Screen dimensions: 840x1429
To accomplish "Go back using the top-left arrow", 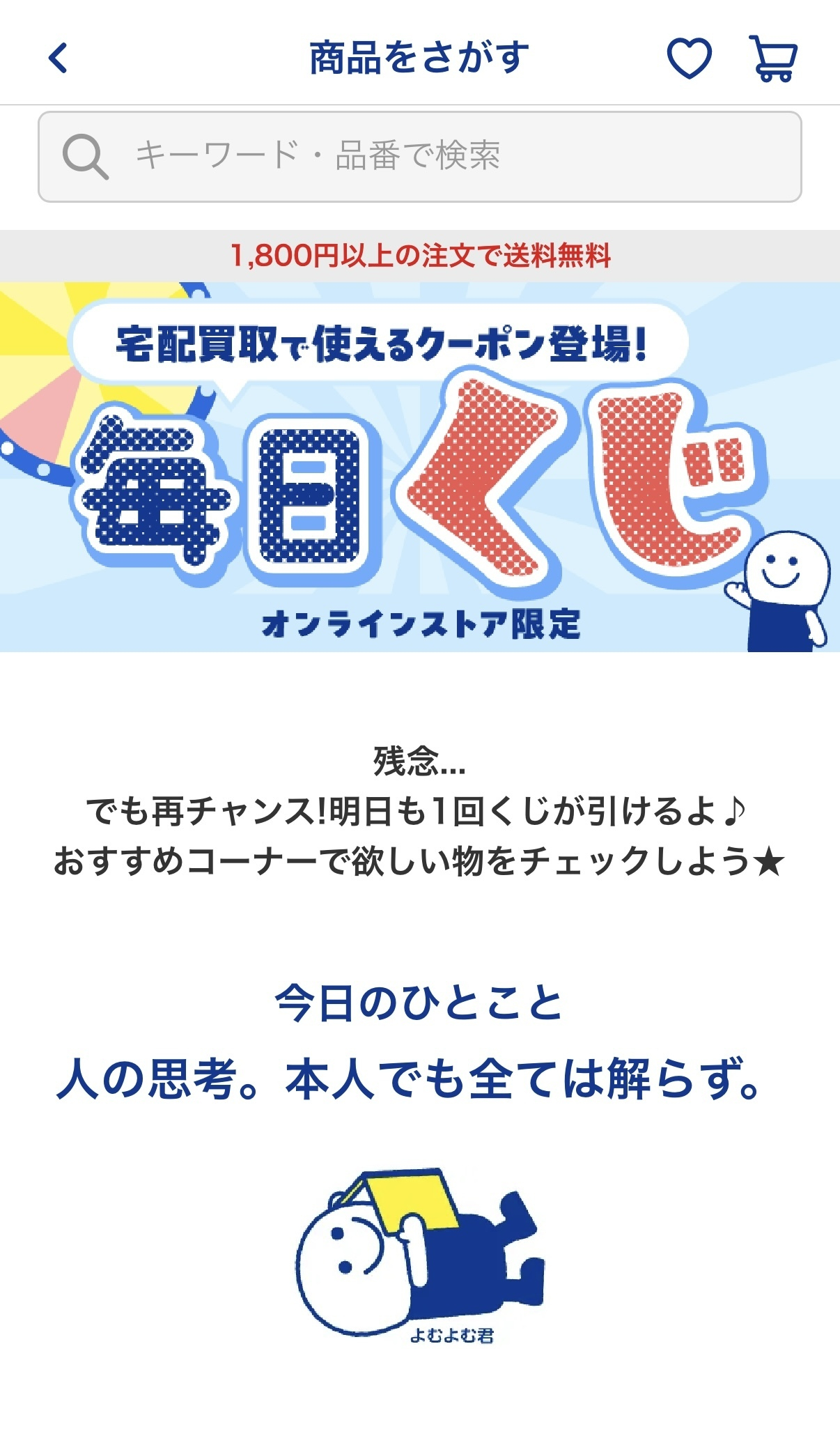I will point(59,58).
